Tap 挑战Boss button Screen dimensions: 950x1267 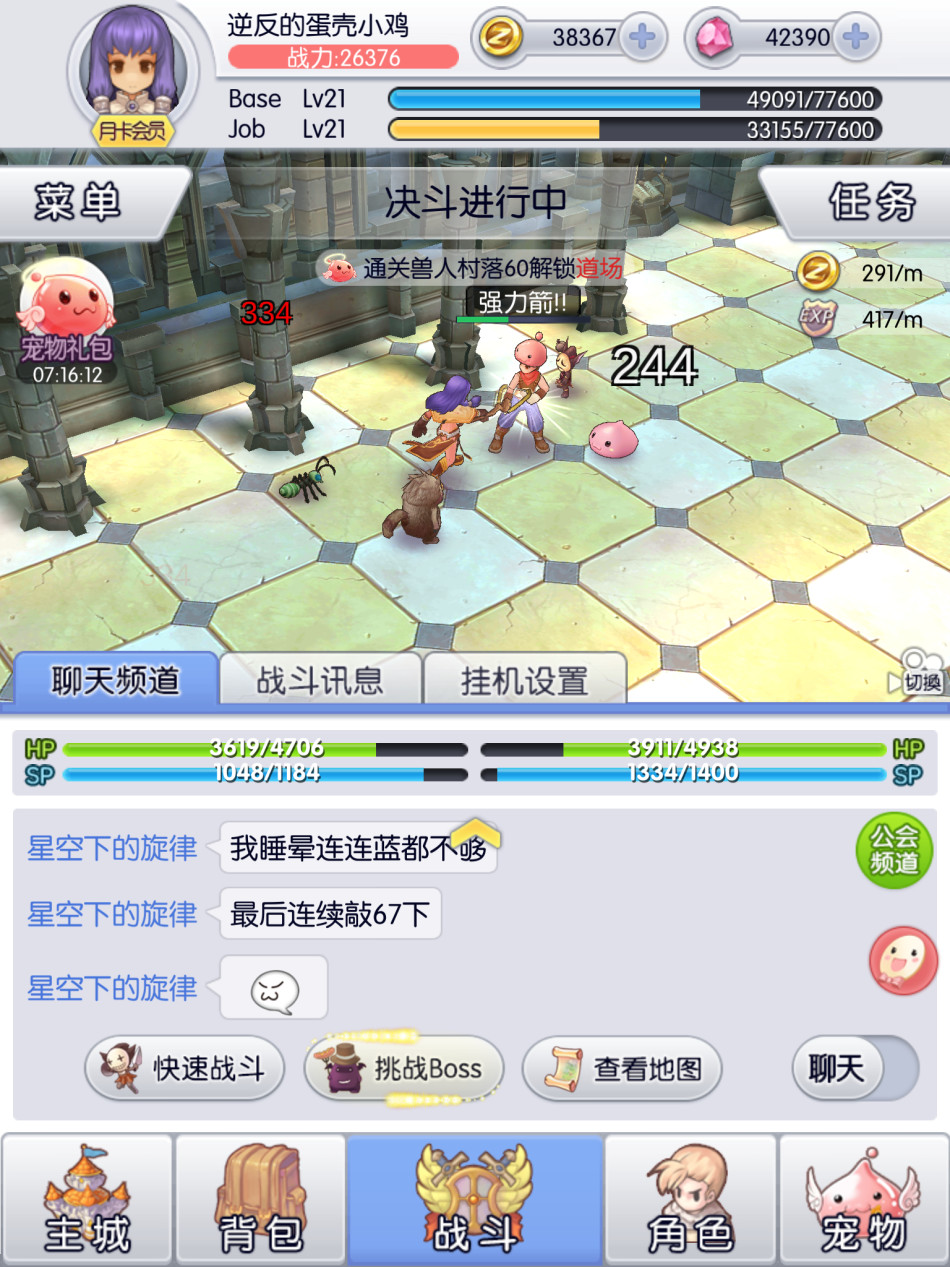tap(404, 1069)
